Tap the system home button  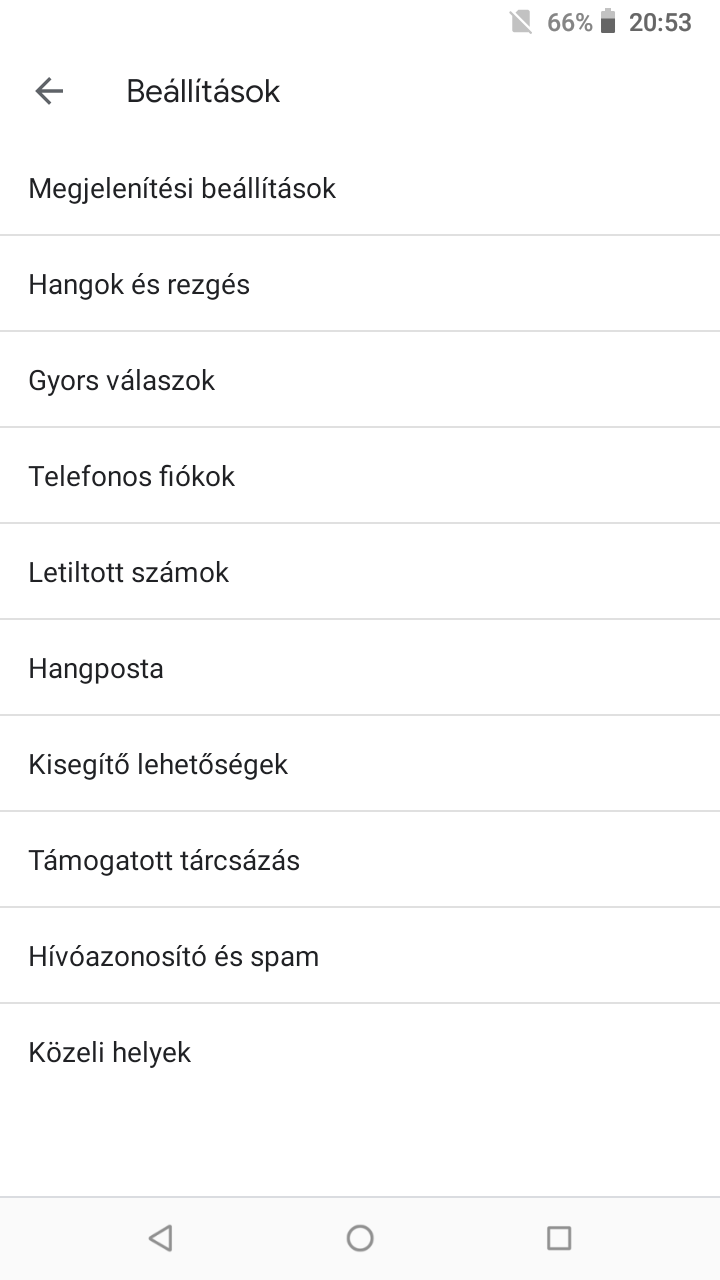(360, 1238)
